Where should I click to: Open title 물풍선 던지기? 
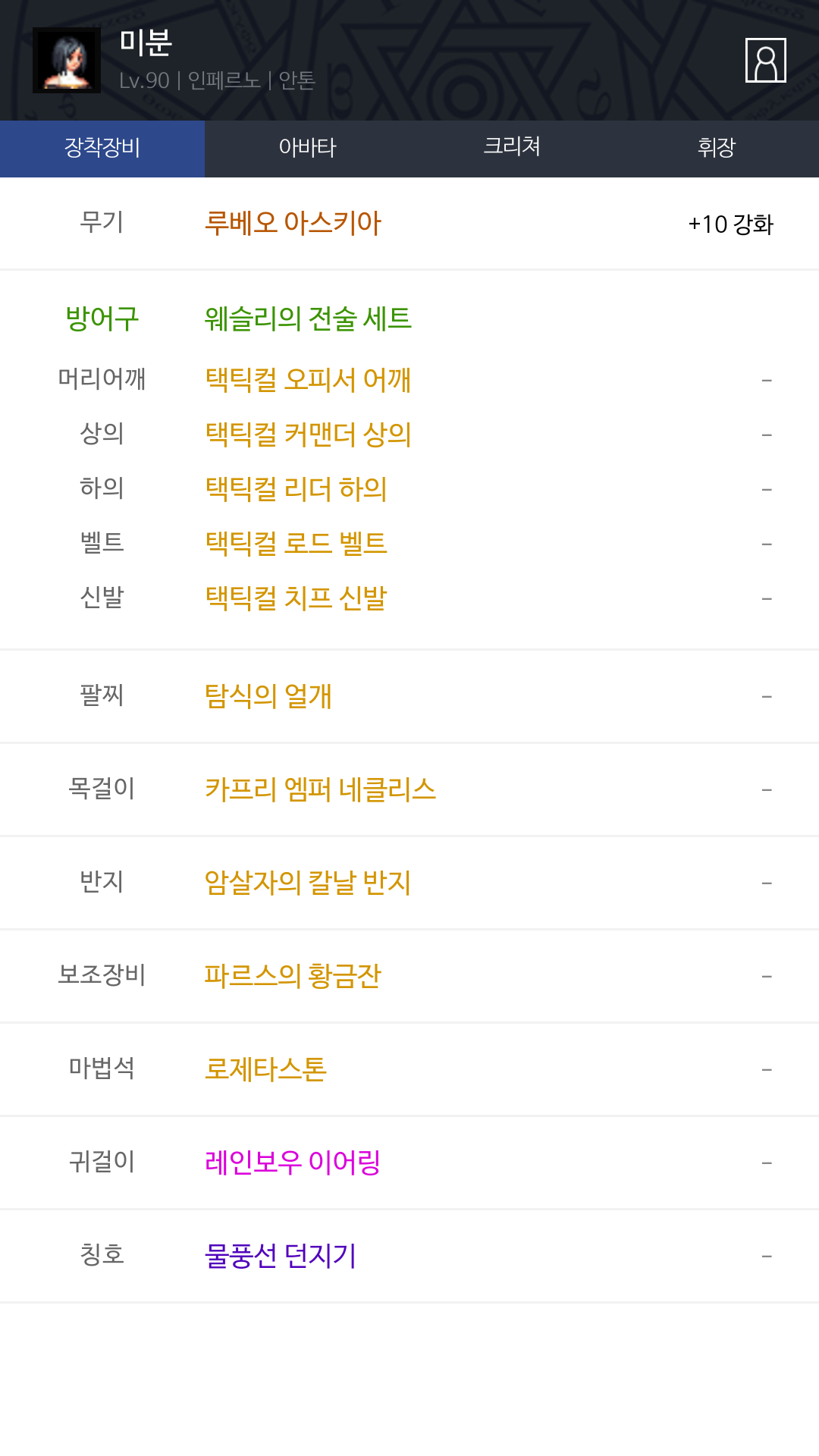click(281, 1256)
